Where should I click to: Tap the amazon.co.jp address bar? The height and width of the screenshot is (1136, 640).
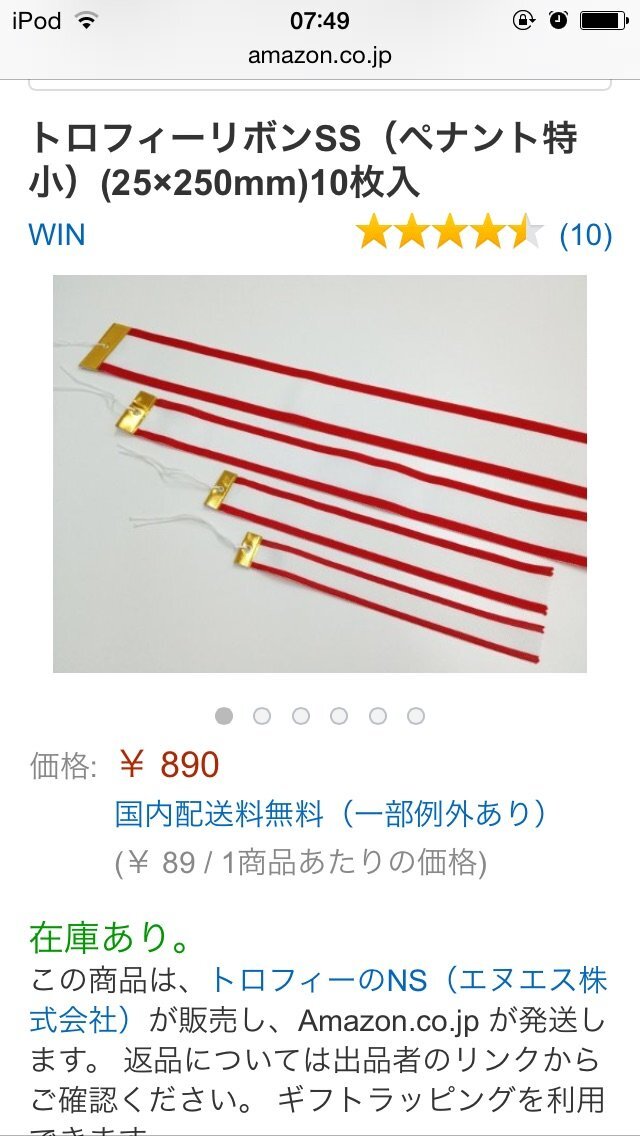tap(320, 55)
